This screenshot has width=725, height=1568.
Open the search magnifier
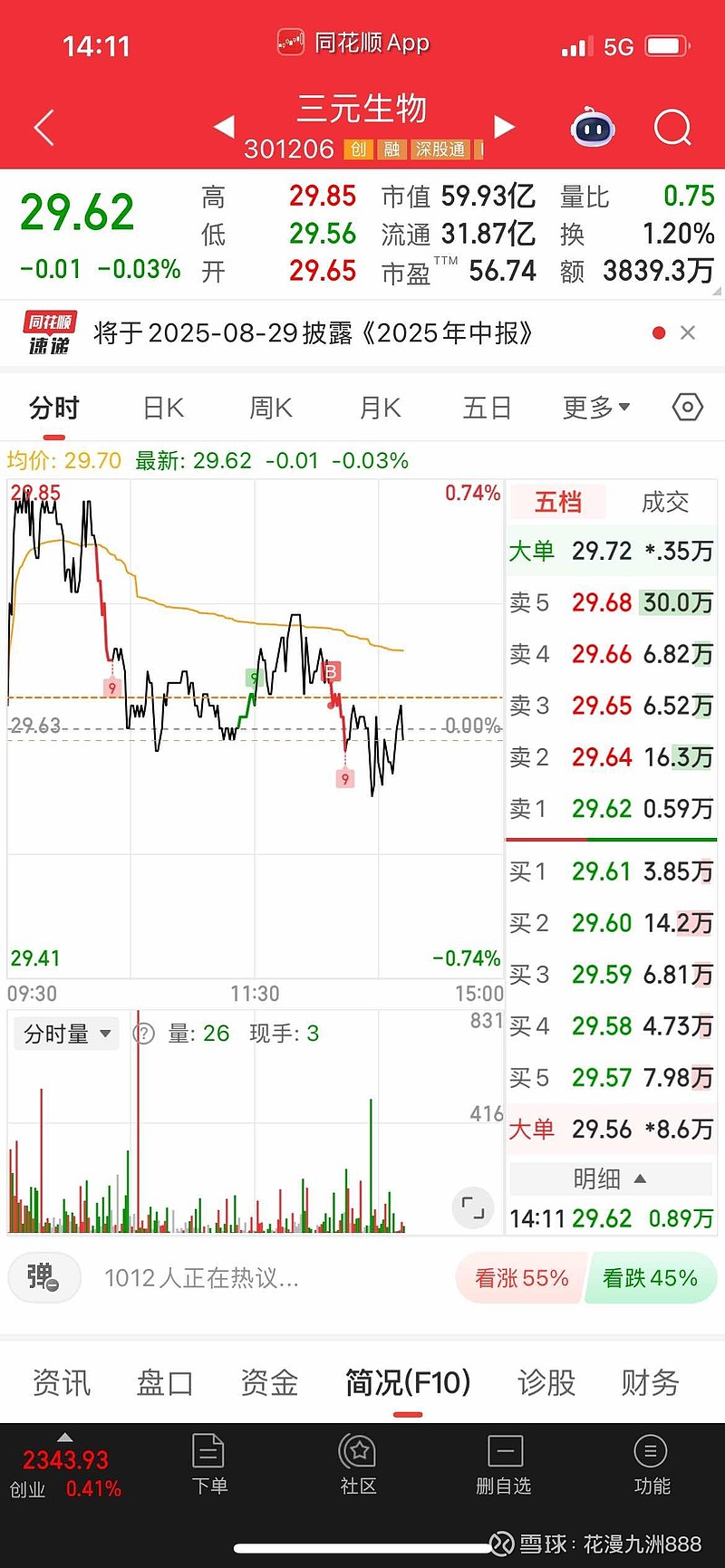[672, 129]
